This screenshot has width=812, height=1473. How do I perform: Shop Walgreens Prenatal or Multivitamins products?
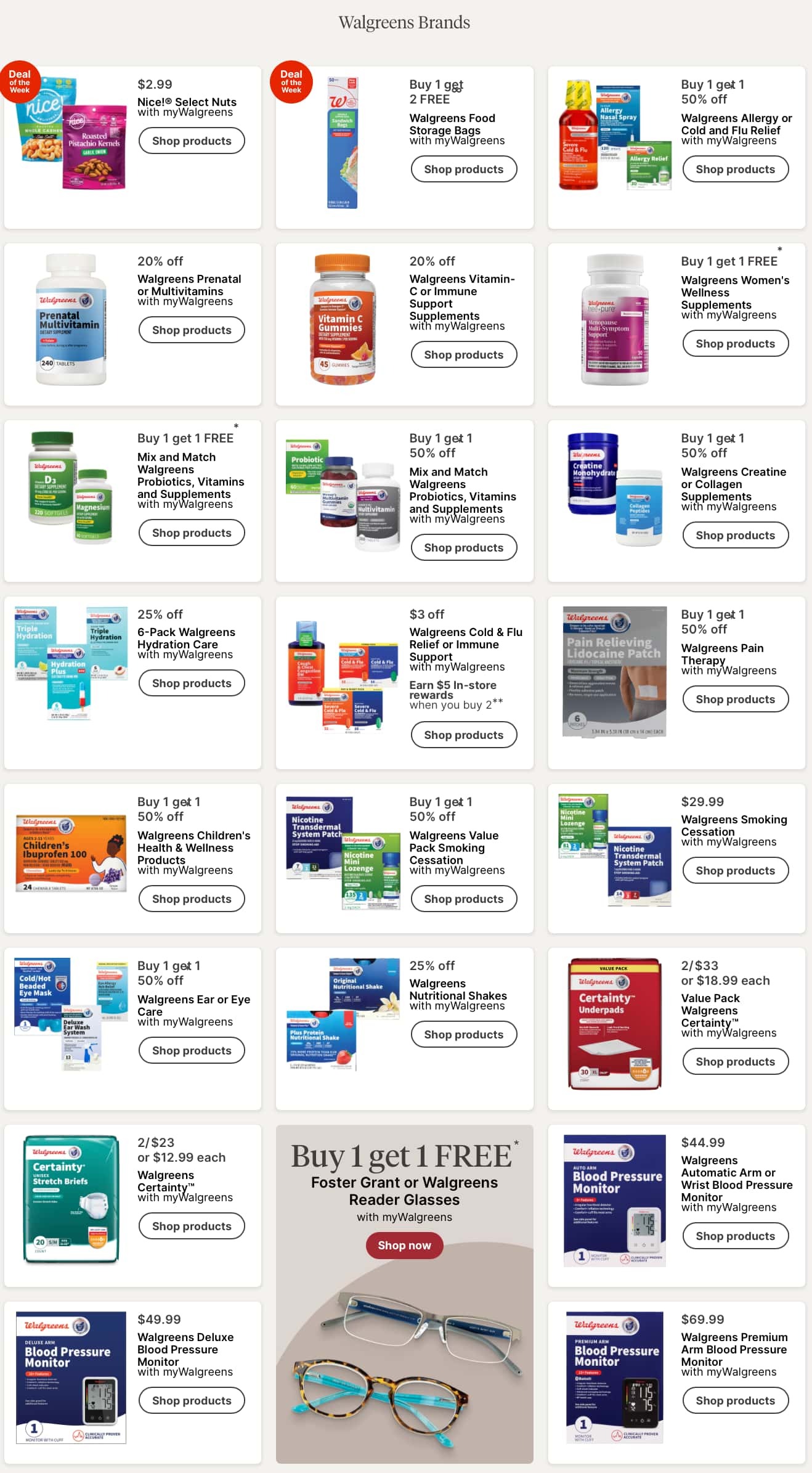pos(192,330)
